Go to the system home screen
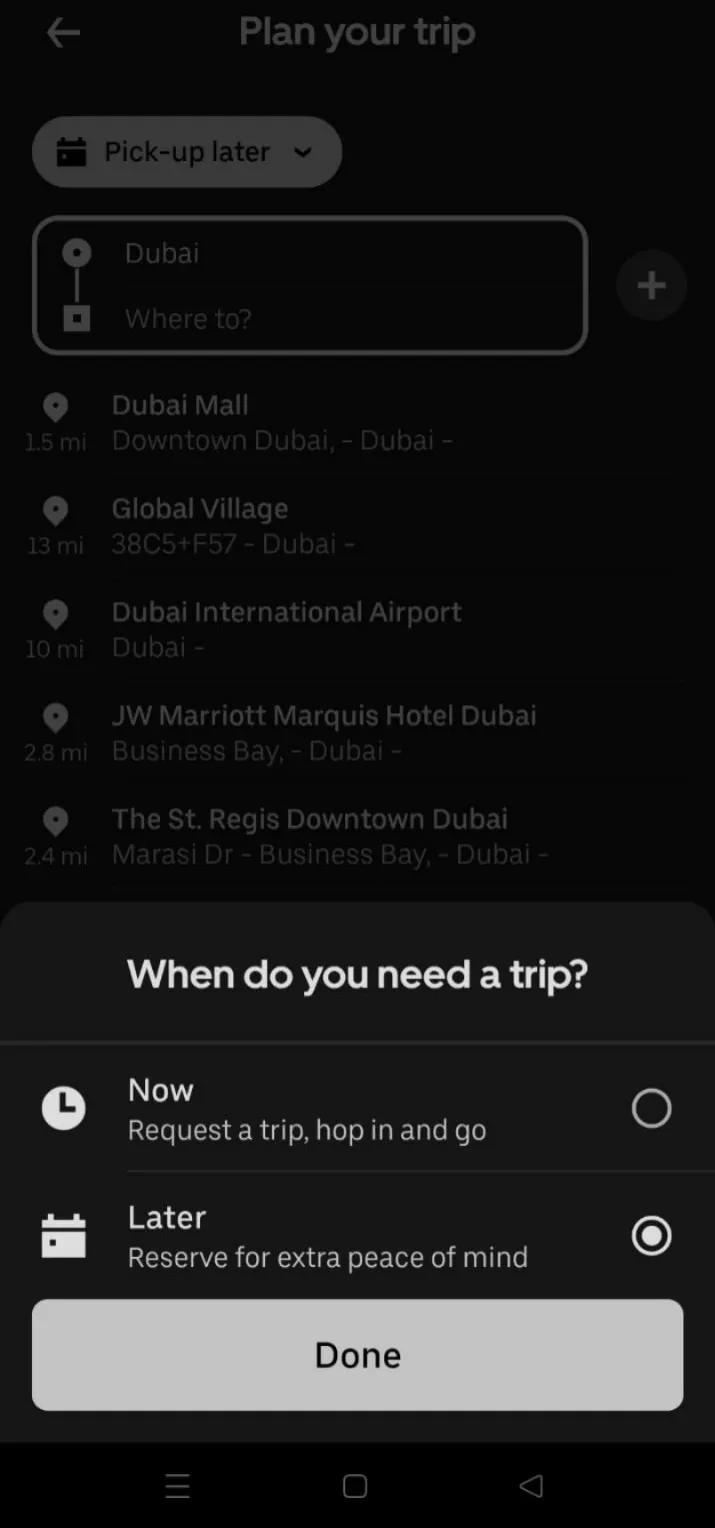This screenshot has width=715, height=1528. click(355, 1486)
